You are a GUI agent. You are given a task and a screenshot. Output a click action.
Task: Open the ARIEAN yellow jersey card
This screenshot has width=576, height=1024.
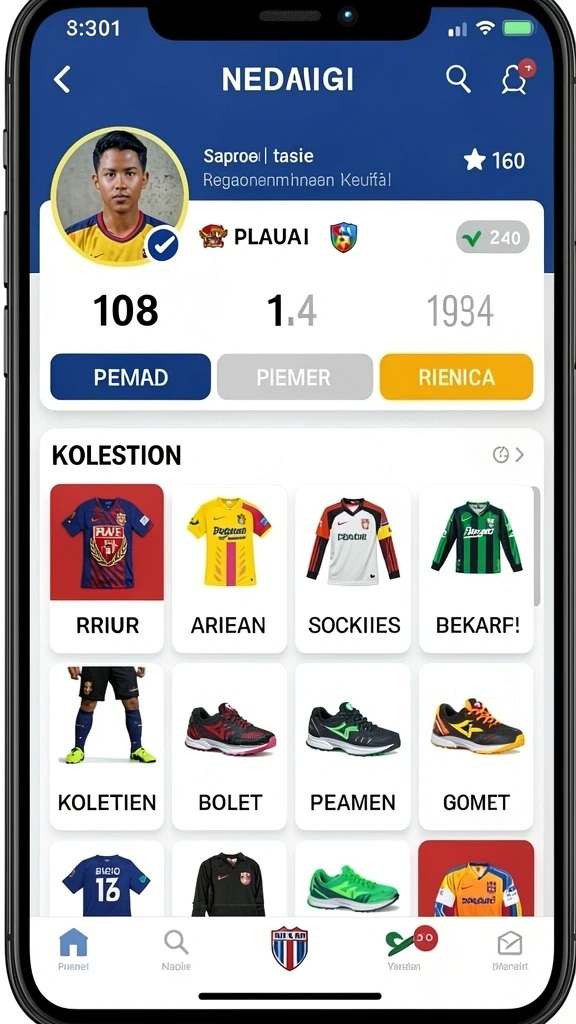tap(229, 568)
